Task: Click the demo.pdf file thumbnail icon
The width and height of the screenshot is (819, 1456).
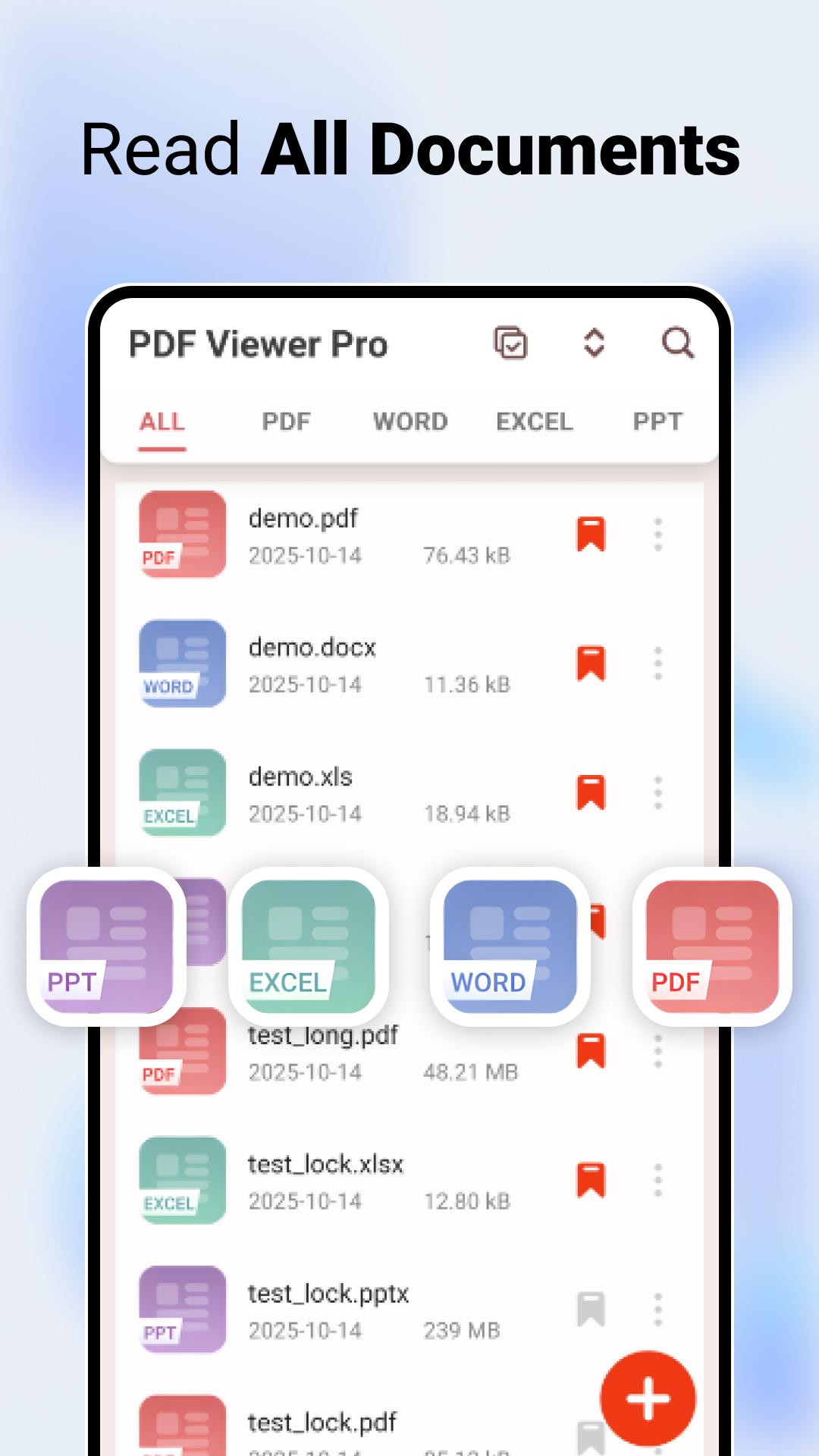Action: [182, 535]
